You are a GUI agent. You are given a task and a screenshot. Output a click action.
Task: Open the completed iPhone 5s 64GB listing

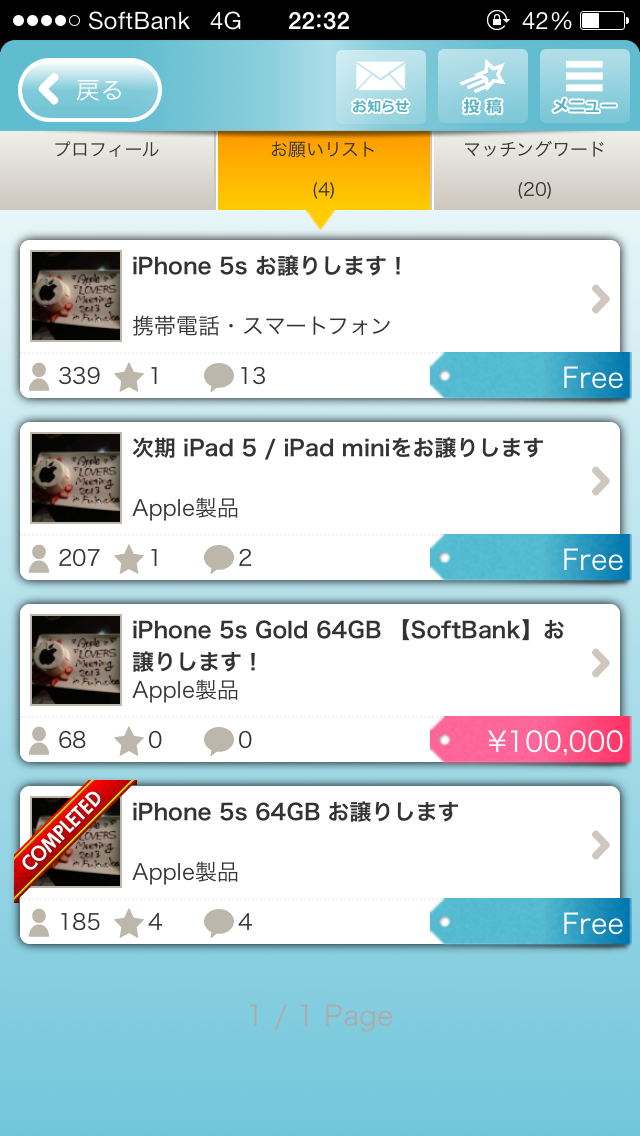[320, 846]
